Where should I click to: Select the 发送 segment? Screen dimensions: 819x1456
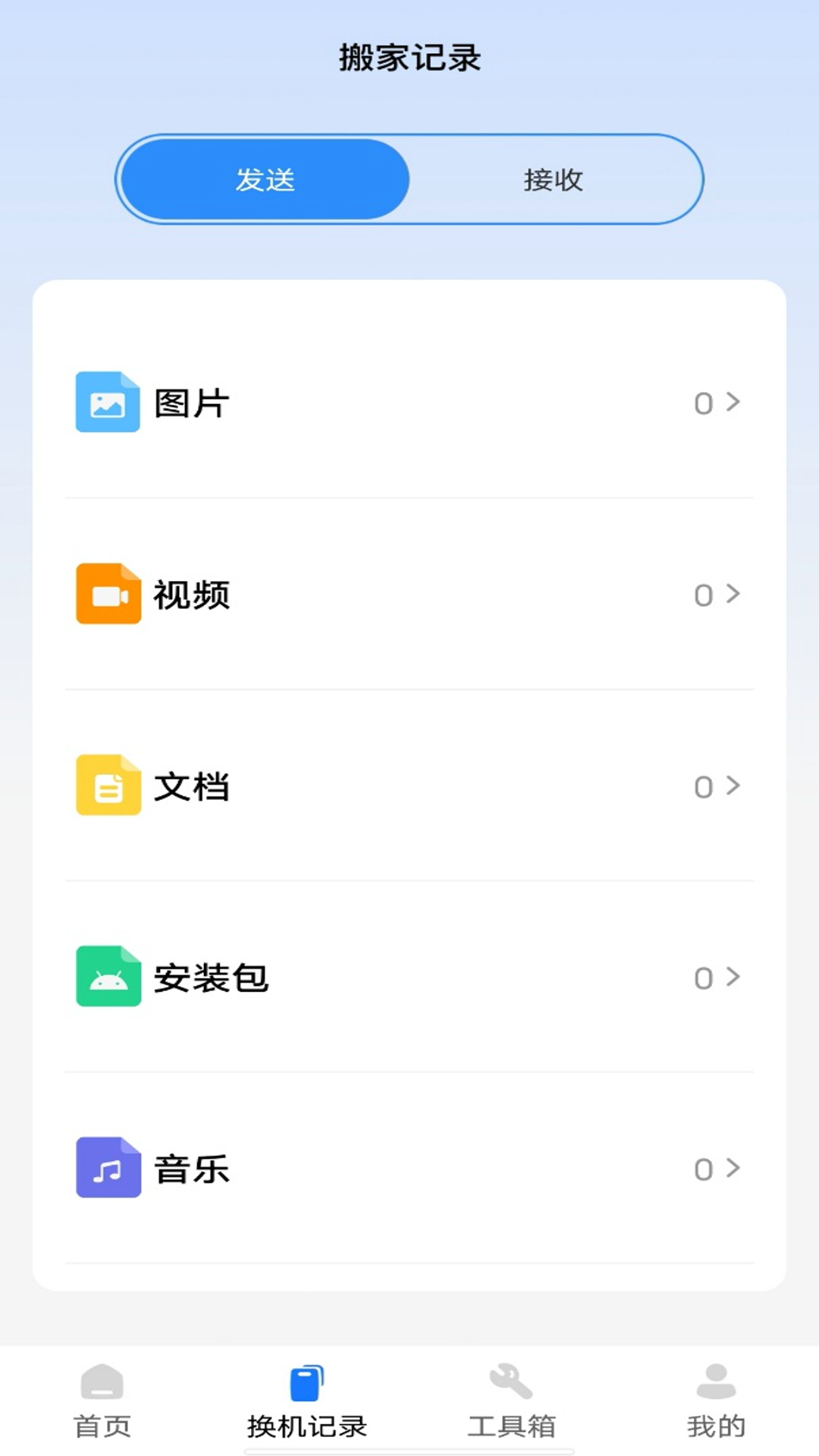coord(265,180)
